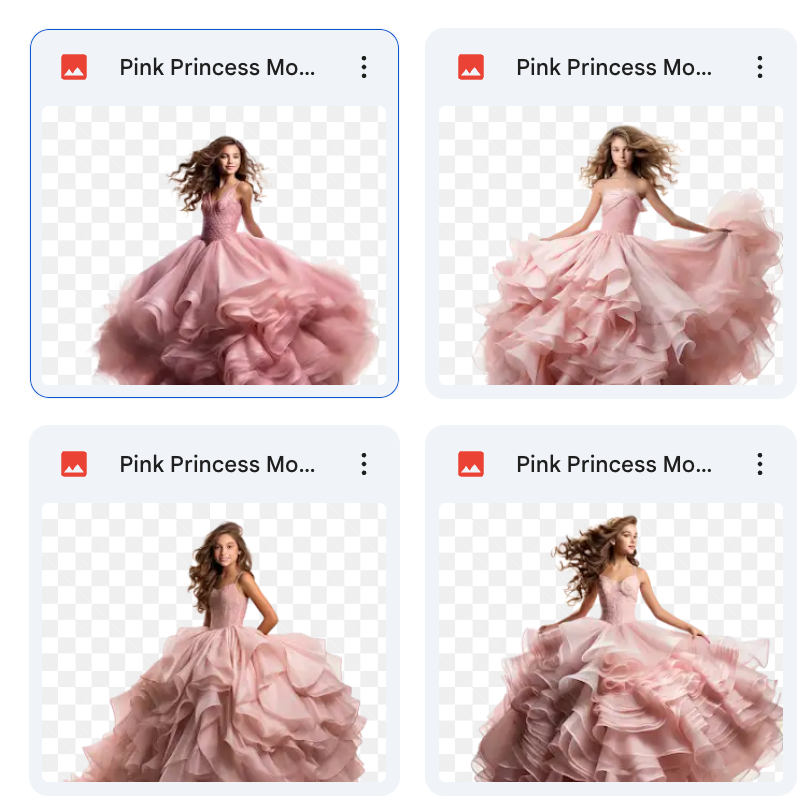Open the file with girl twirling, arms outstretched

coord(610,642)
